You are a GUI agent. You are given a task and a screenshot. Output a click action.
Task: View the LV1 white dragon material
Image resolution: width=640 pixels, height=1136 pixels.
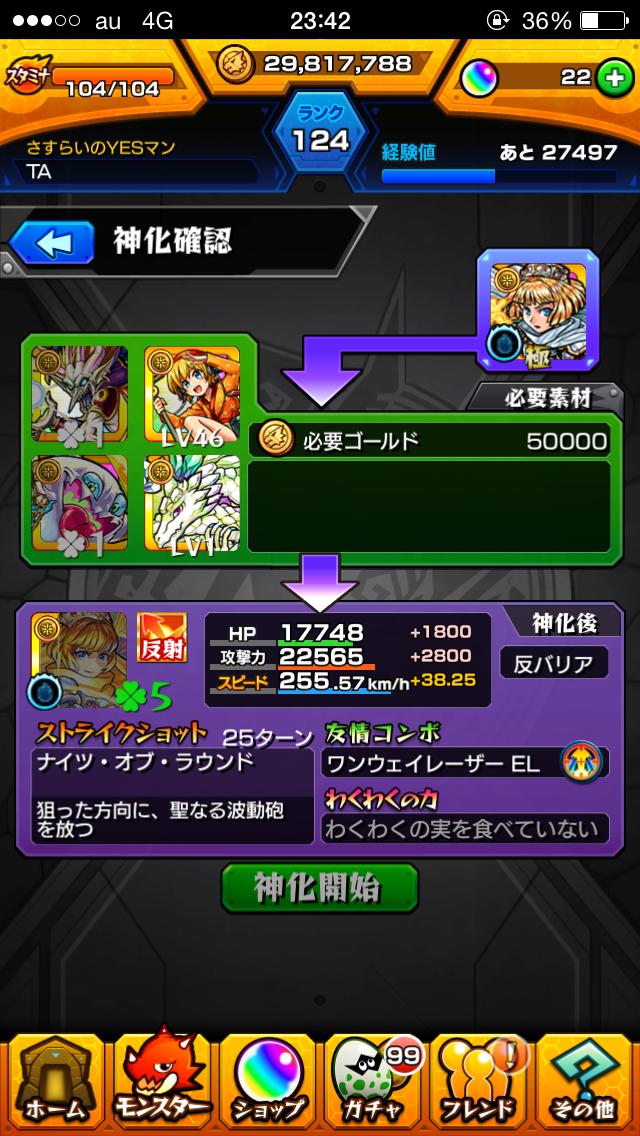192,503
